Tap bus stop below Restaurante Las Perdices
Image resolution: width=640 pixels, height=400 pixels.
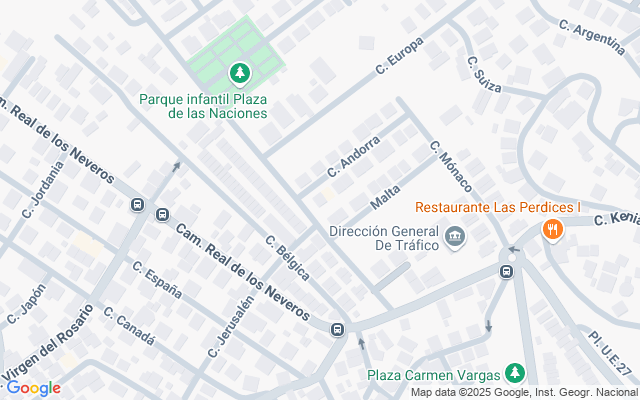507,271
